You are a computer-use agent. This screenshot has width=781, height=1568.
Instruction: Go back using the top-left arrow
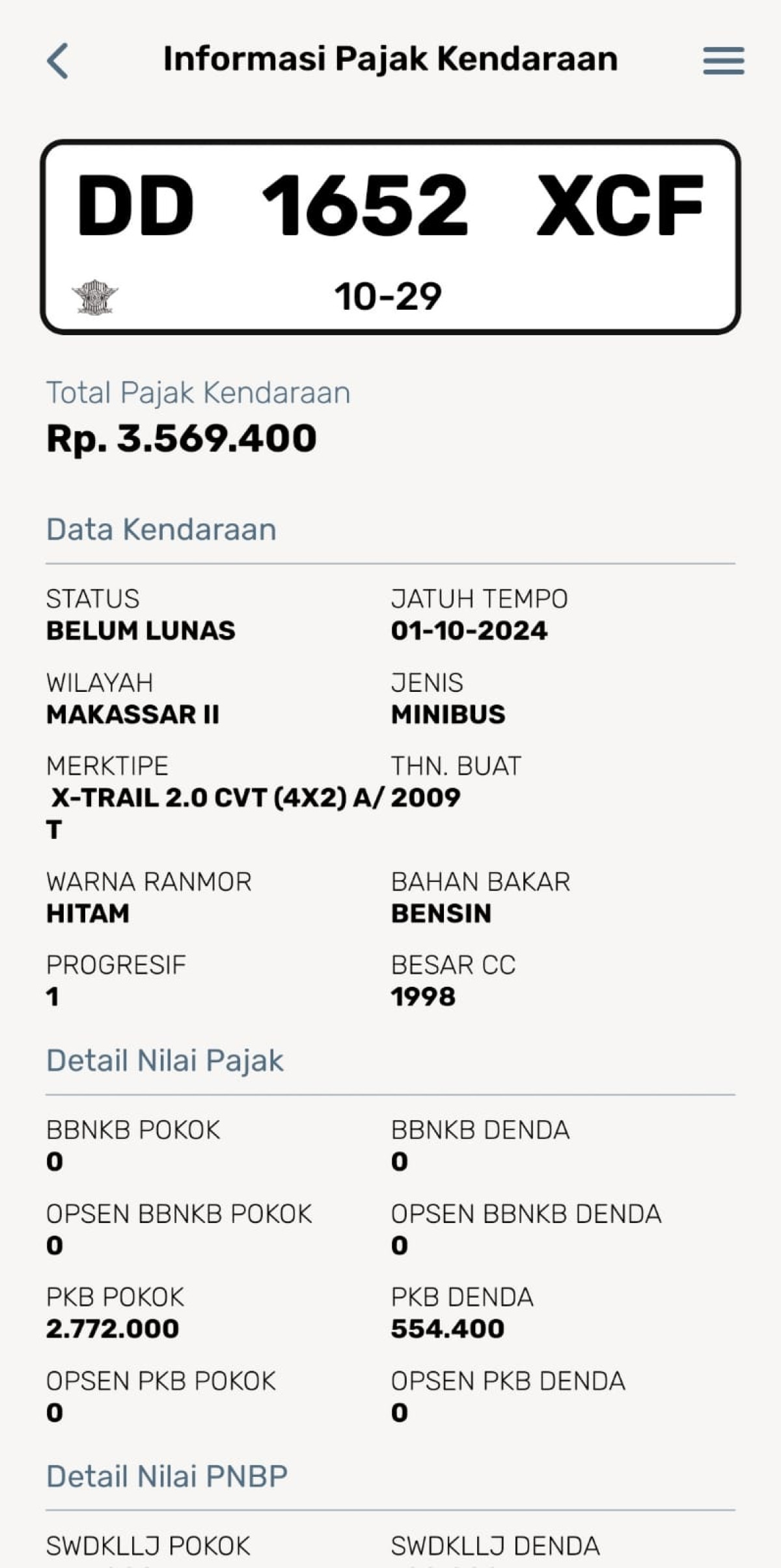57,61
